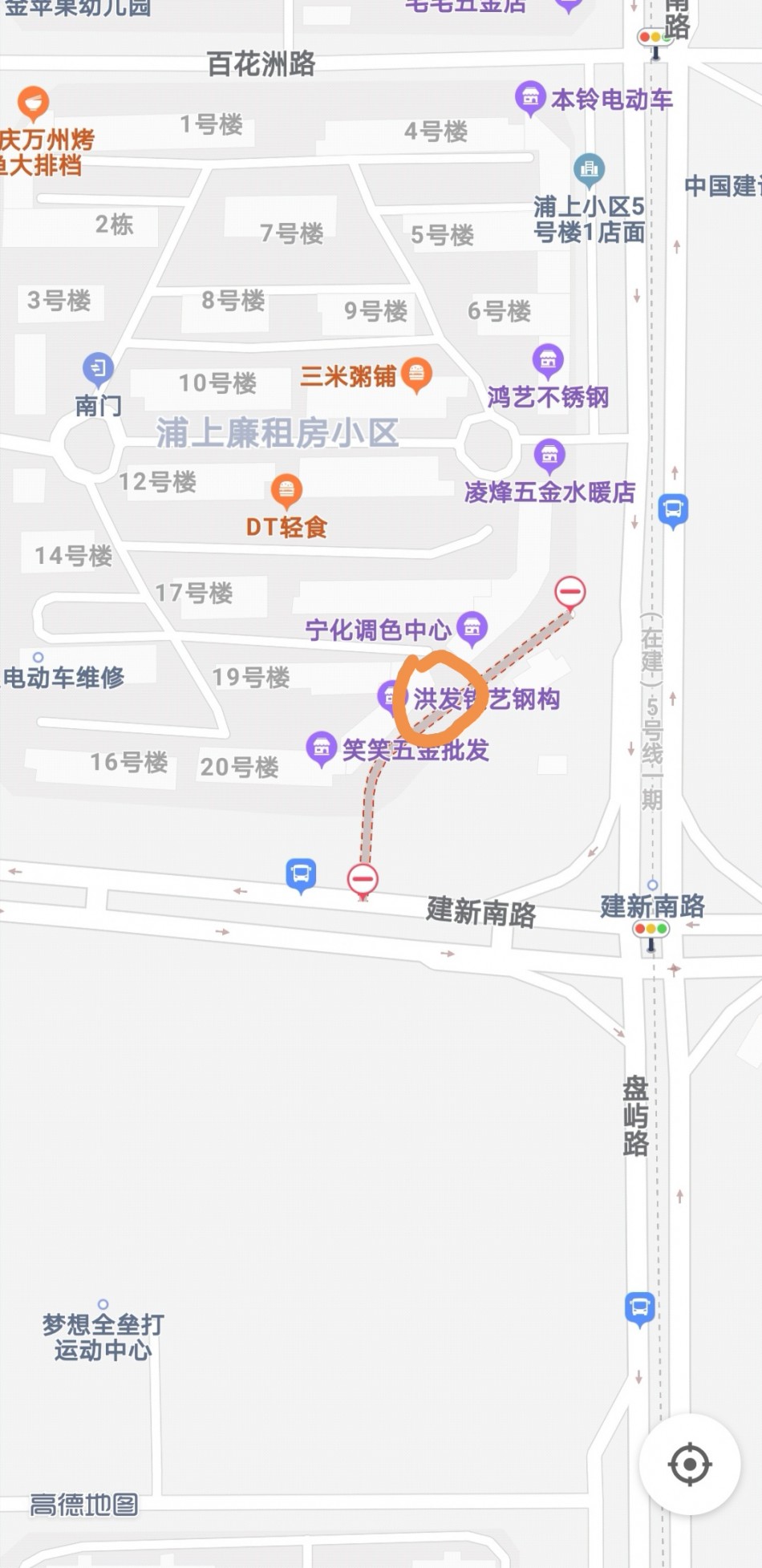Image resolution: width=762 pixels, height=1568 pixels.
Task: Open bus stop icon on 建新南路
Action: [x=301, y=873]
